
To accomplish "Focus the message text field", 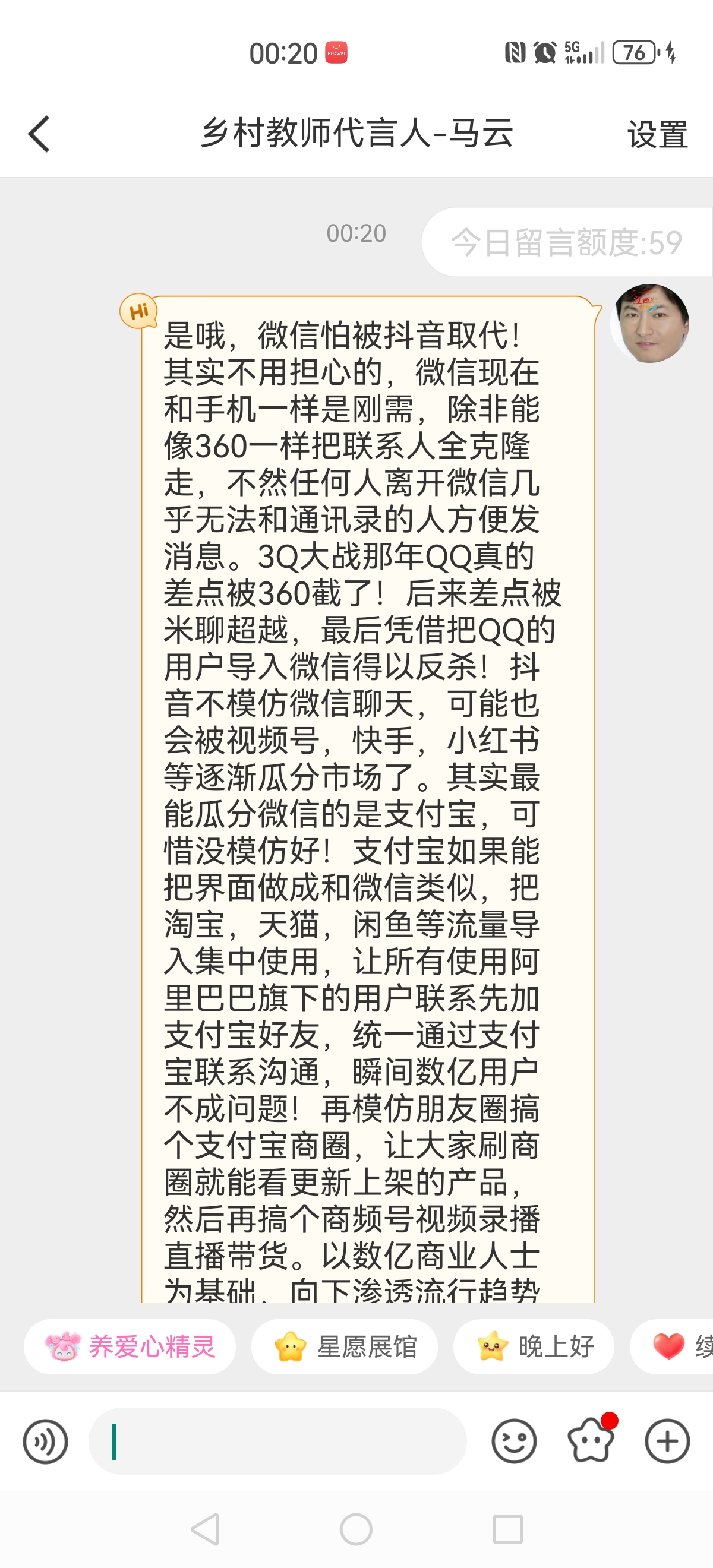I will [x=277, y=1441].
